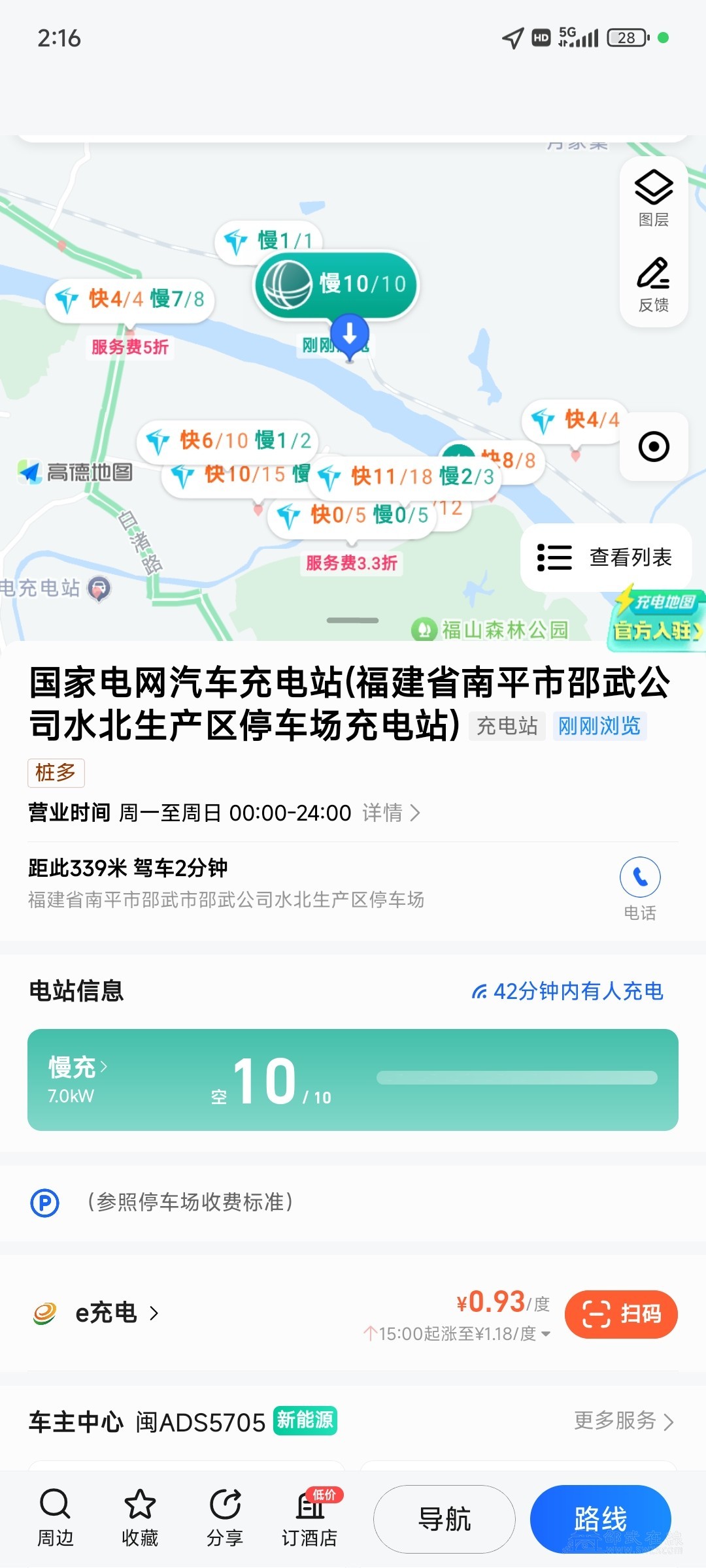View business hours details

[x=391, y=813]
